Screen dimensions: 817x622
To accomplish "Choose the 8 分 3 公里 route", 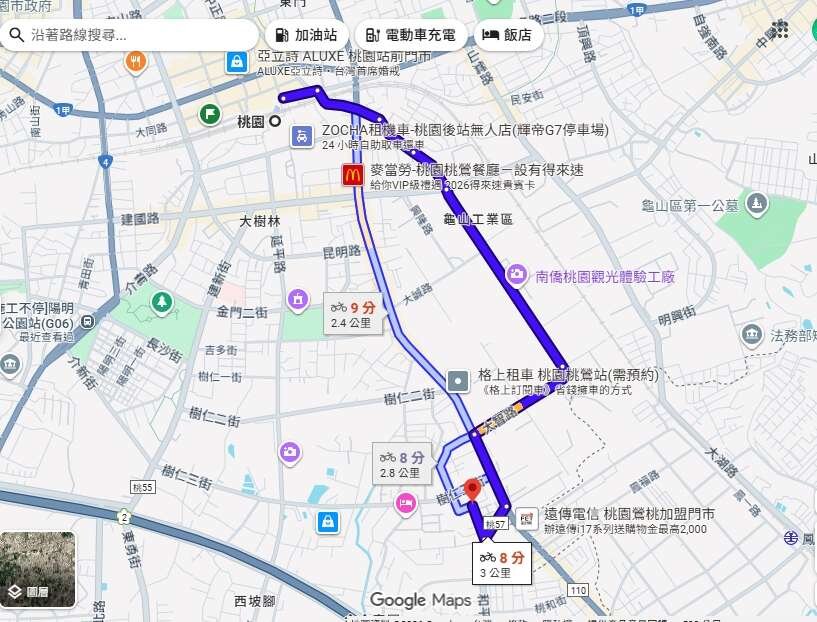I will (502, 564).
